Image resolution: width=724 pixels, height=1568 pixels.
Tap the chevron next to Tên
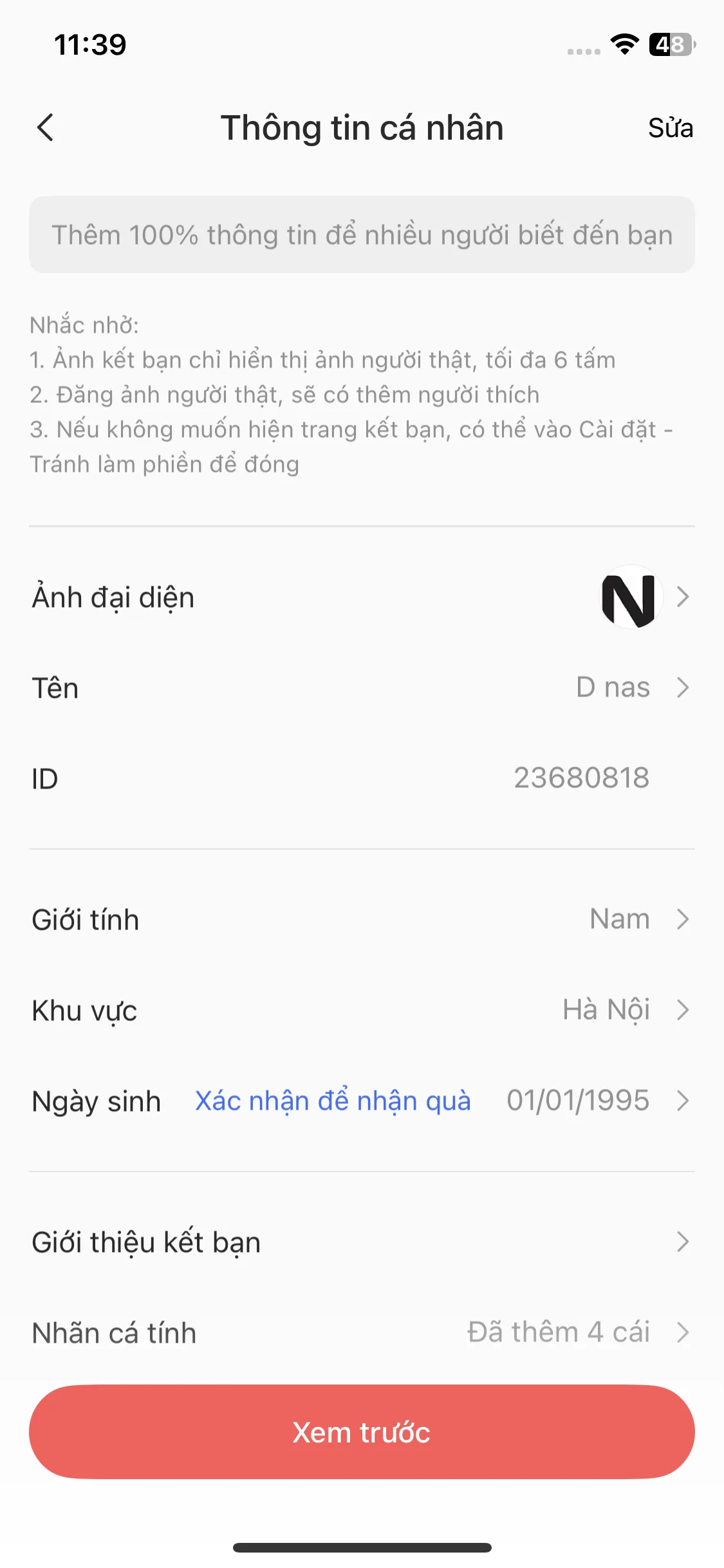(683, 687)
